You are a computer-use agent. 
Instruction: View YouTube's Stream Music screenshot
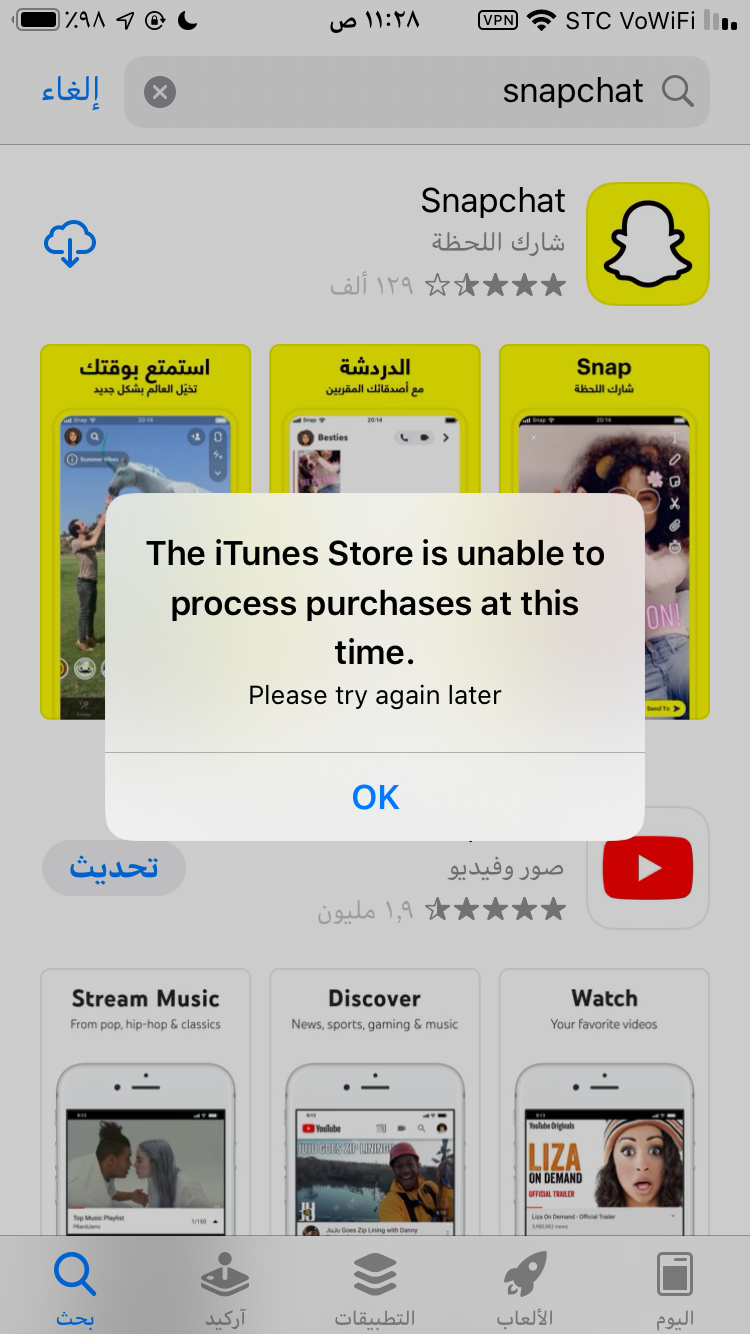(145, 1100)
